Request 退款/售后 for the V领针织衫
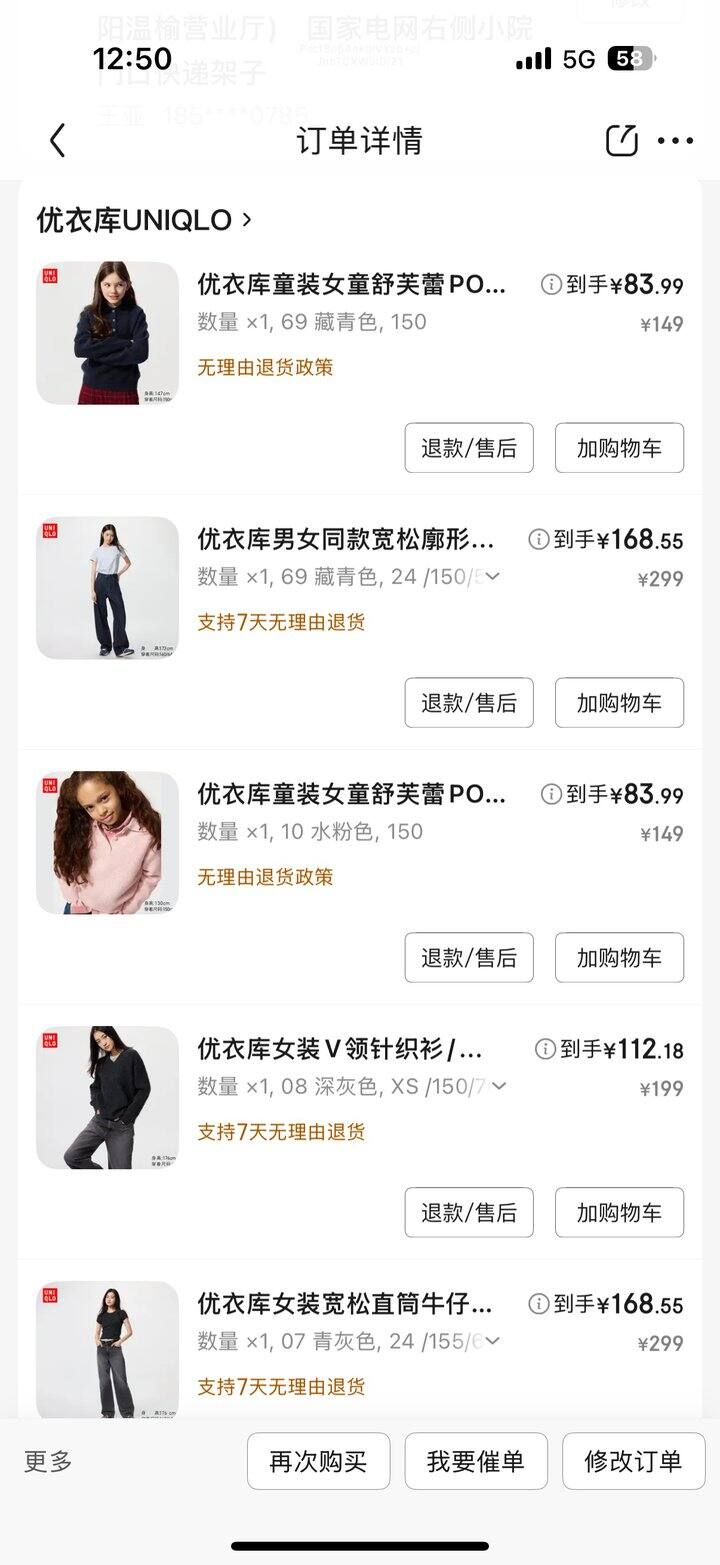The width and height of the screenshot is (720, 1565). tap(469, 1213)
